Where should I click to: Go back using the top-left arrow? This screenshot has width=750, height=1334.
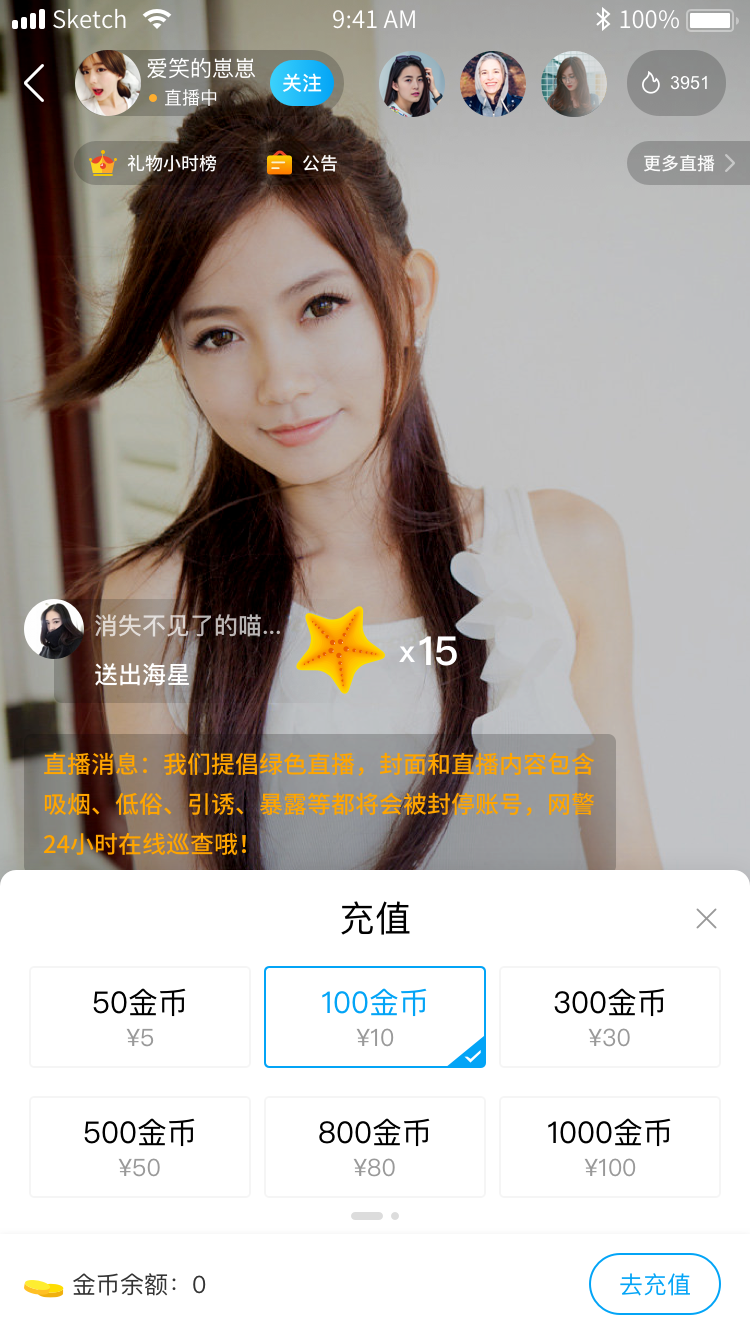[35, 83]
